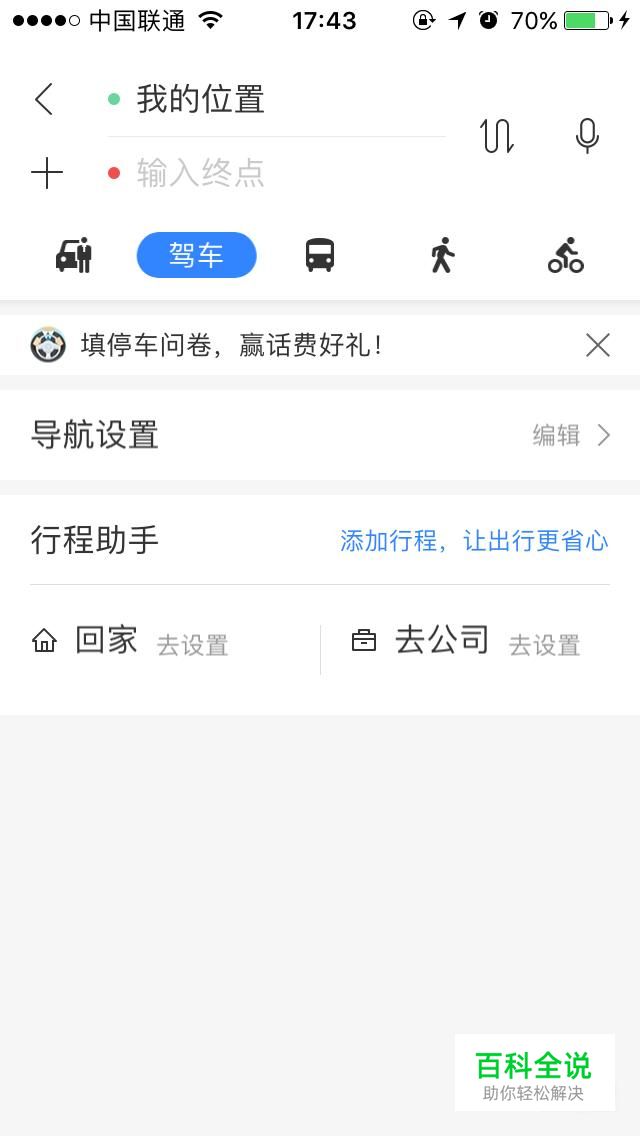The height and width of the screenshot is (1136, 640).
Task: Open the 填停车问卷 survey banner
Action: tap(230, 346)
